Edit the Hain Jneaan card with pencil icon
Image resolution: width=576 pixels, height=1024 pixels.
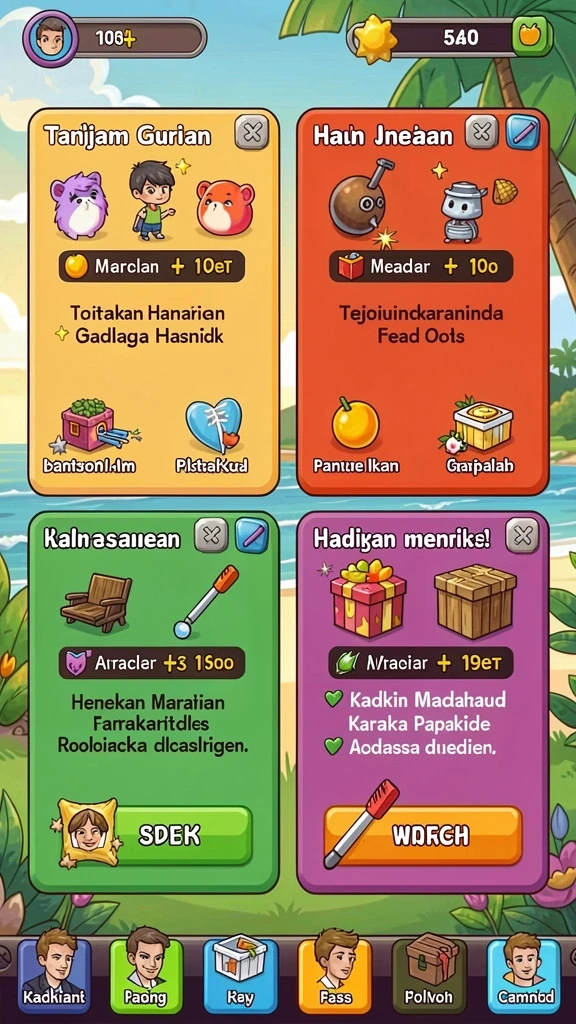[523, 133]
